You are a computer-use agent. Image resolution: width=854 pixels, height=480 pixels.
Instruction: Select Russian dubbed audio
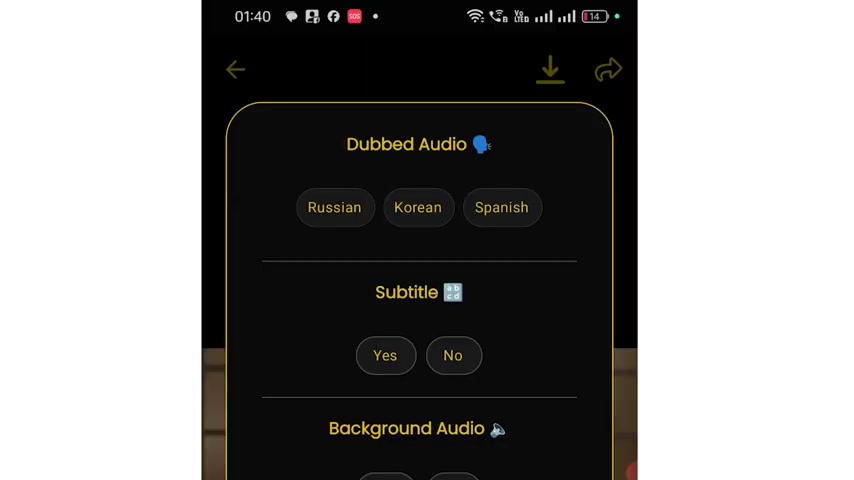(x=334, y=207)
